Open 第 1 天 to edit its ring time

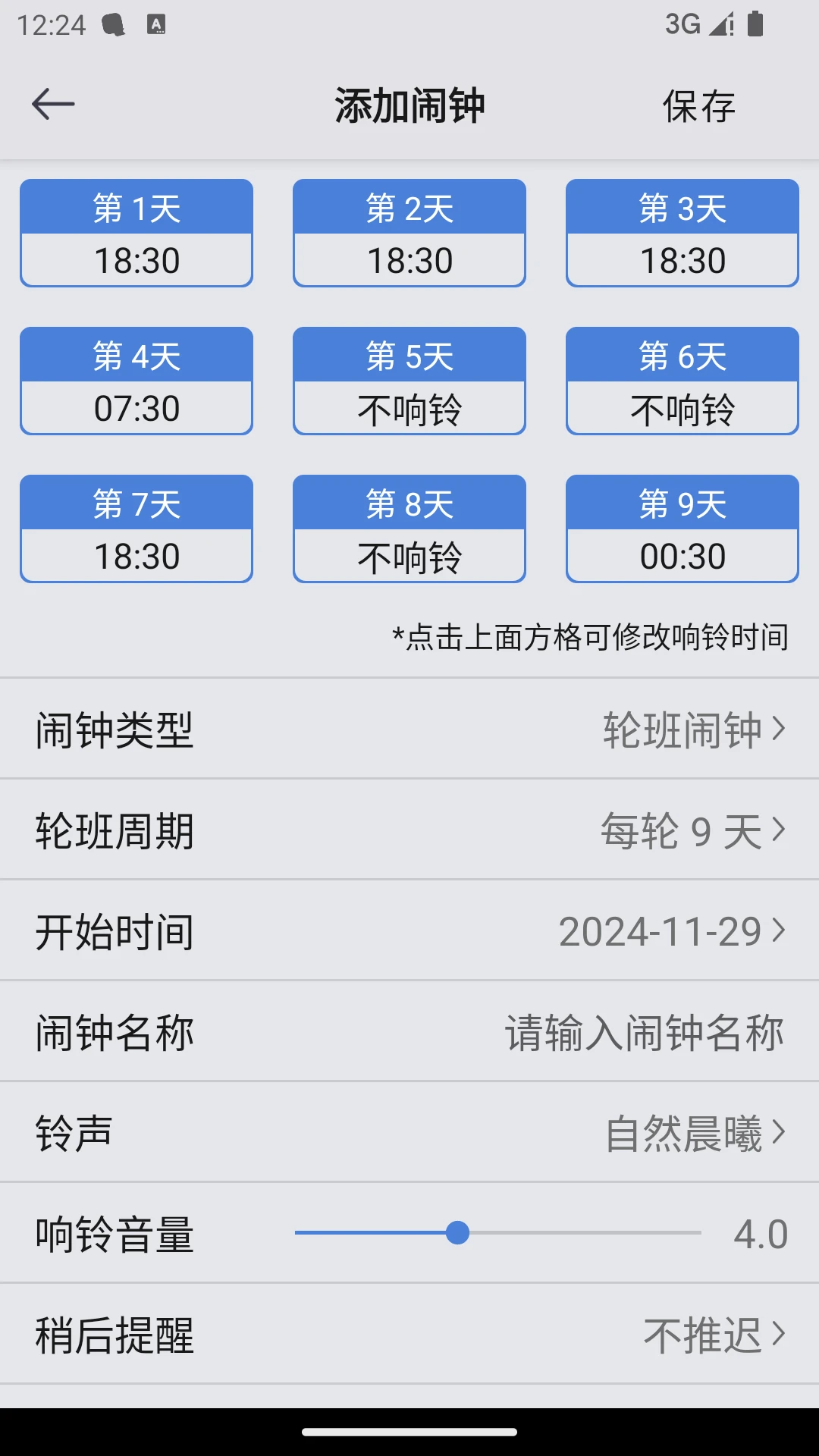coord(136,233)
